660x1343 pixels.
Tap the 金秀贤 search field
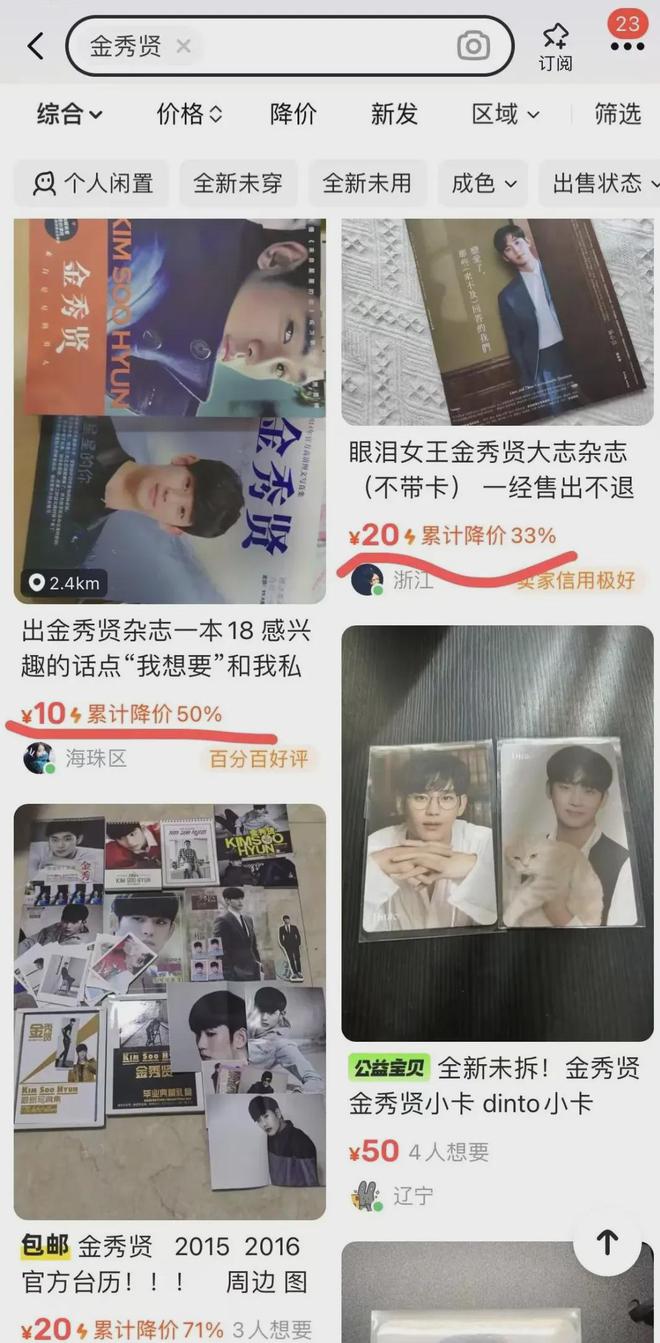(290, 46)
